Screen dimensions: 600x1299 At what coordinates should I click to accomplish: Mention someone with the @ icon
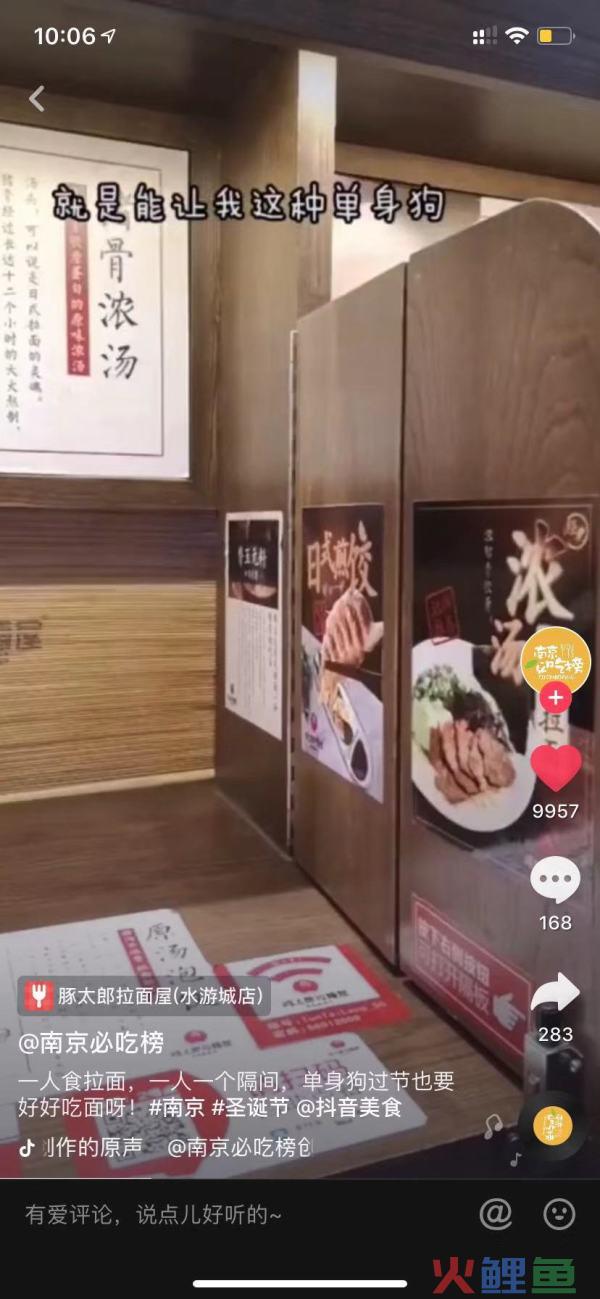[495, 1214]
